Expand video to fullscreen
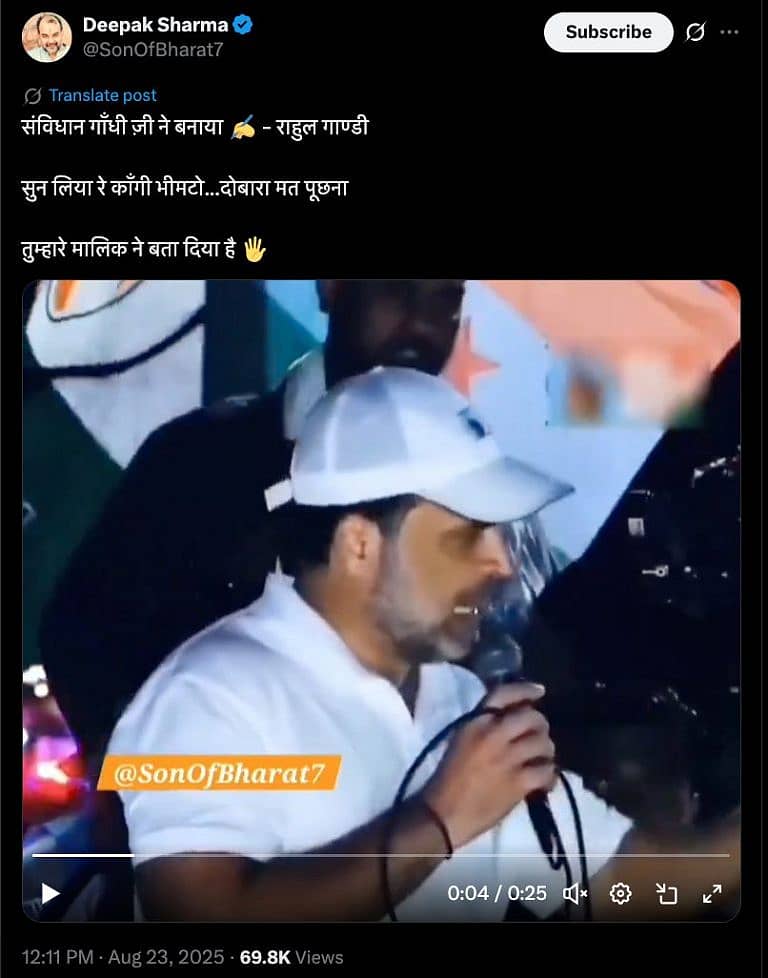The image size is (768, 978). pyautogui.click(x=712, y=893)
